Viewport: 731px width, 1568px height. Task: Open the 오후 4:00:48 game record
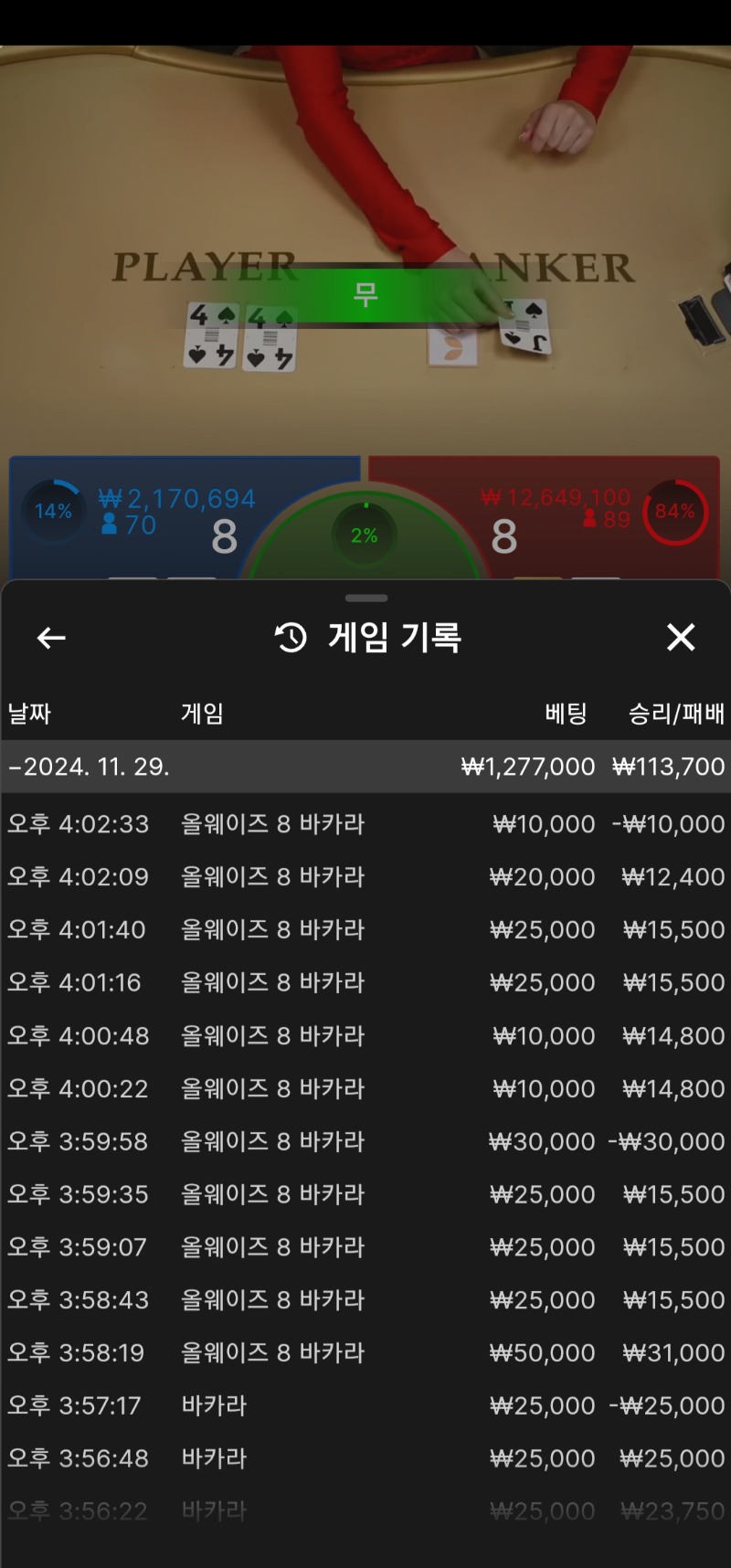pyautogui.click(x=365, y=1036)
